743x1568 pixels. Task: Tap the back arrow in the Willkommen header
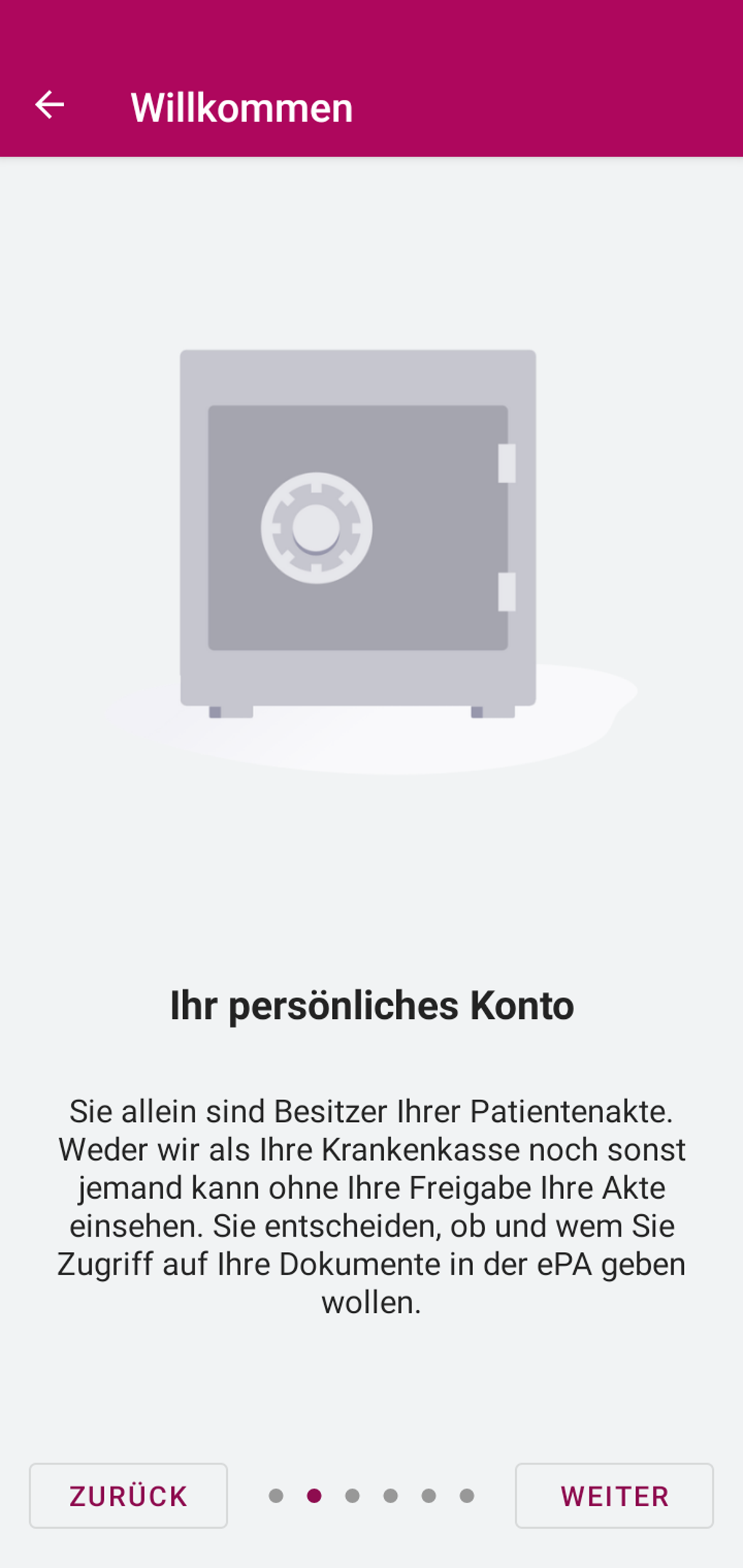(50, 106)
